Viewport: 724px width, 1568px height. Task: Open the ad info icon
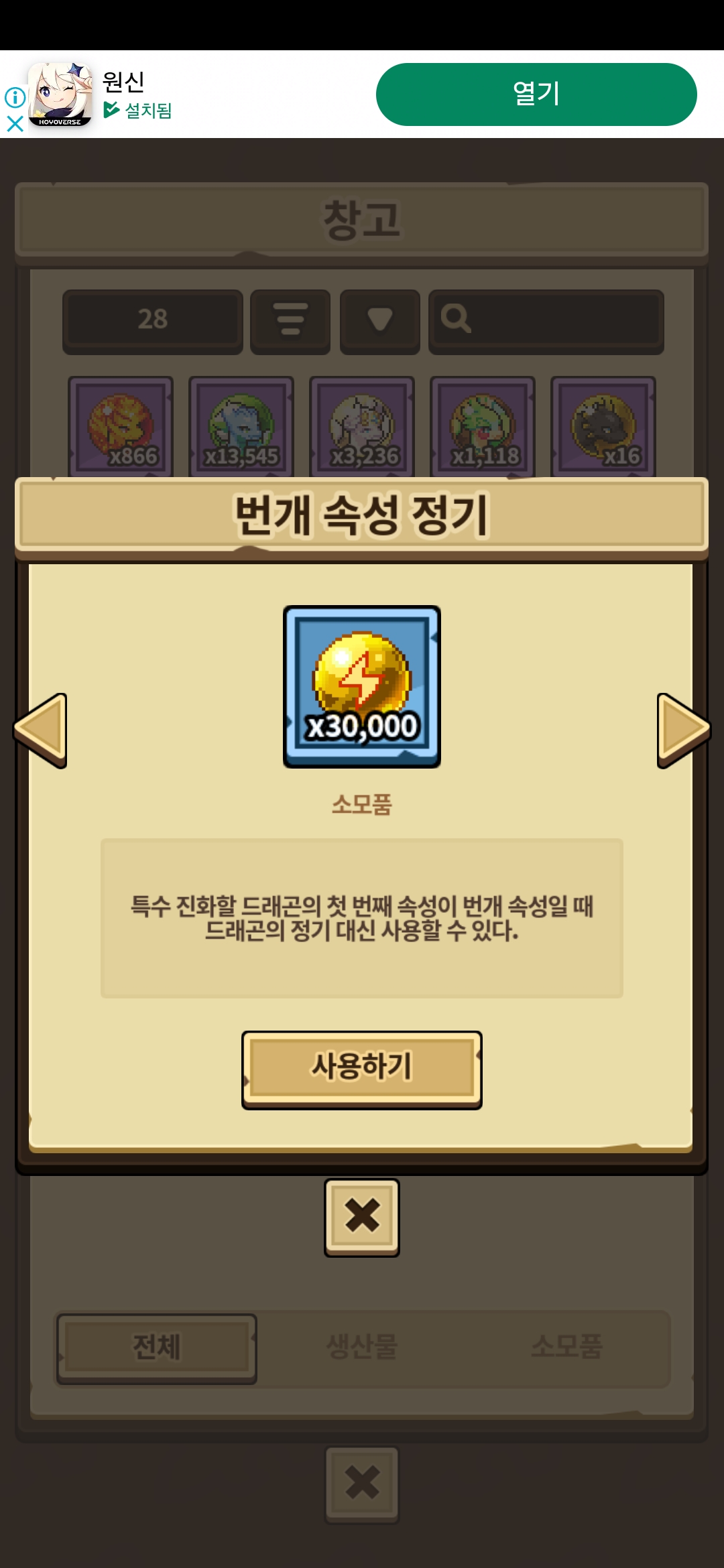tap(15, 97)
